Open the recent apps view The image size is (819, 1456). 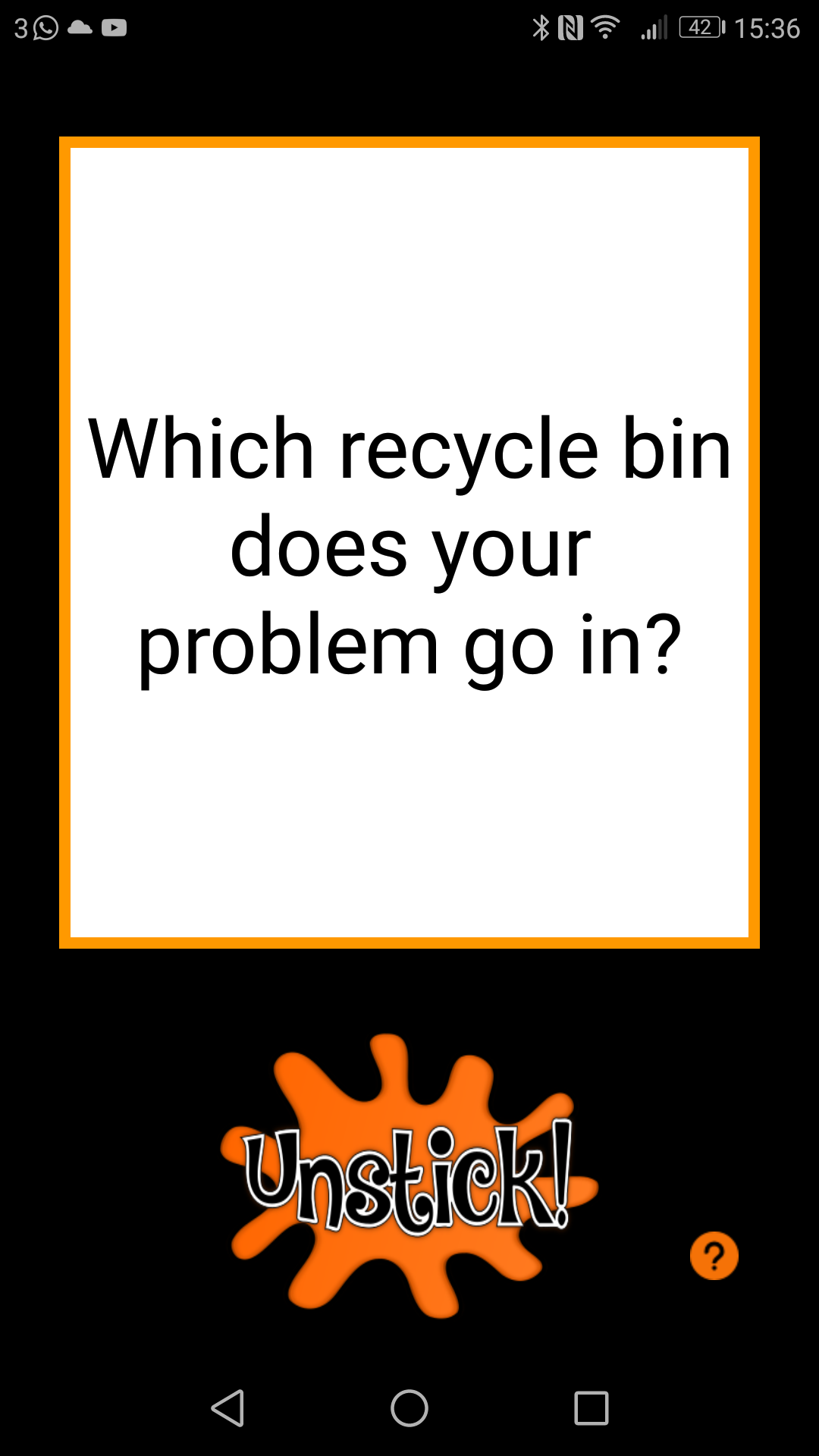591,1408
